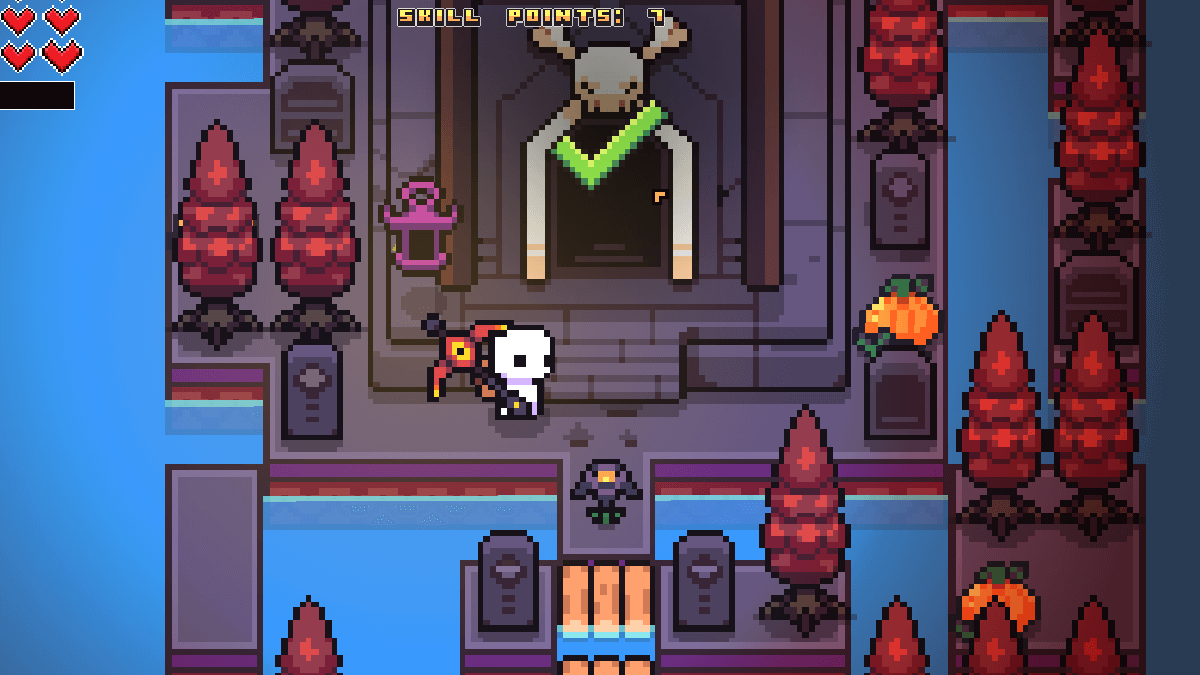
Task: Pick the nightshade flower above the bridge
Action: (x=606, y=490)
